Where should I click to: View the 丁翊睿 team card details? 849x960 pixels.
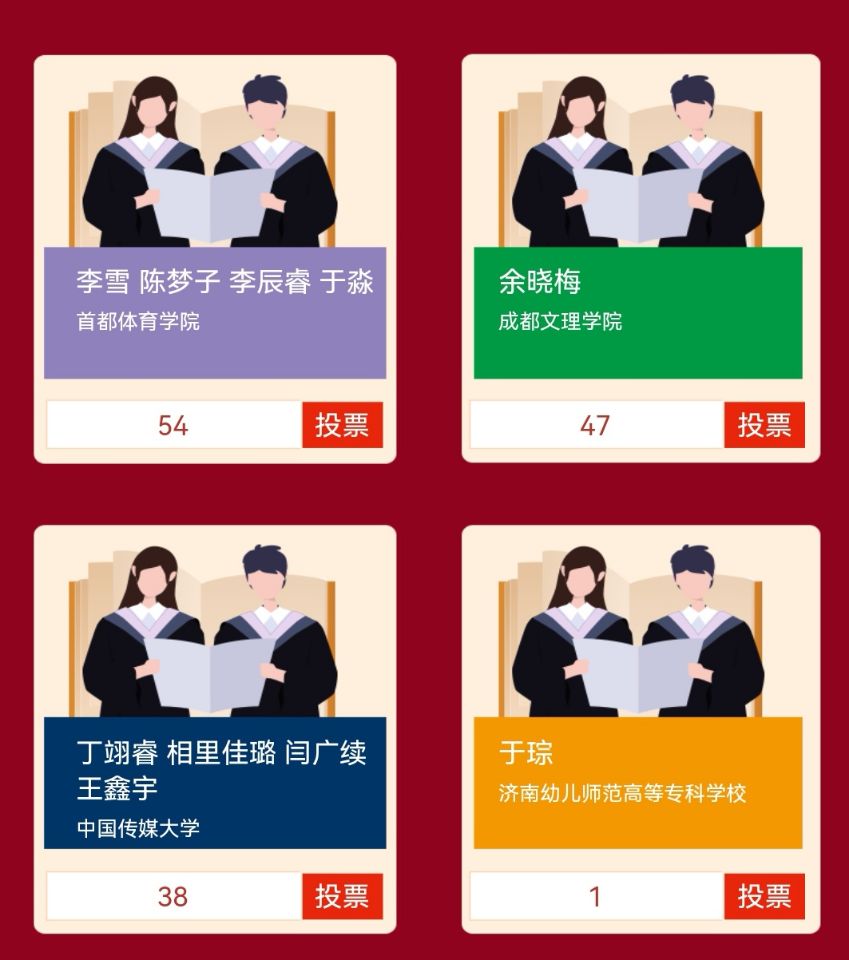tap(214, 782)
